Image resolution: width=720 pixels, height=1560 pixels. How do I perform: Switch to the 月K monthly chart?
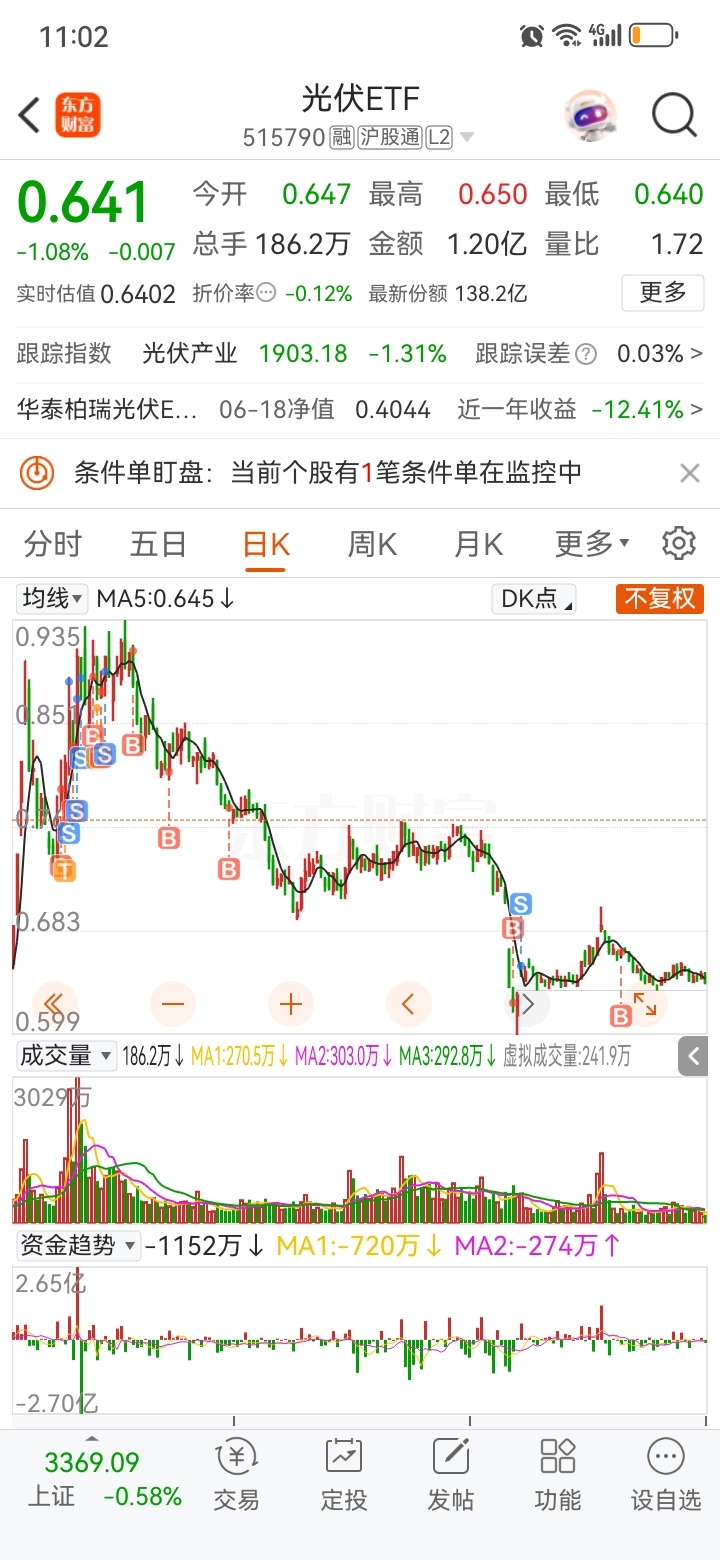477,542
